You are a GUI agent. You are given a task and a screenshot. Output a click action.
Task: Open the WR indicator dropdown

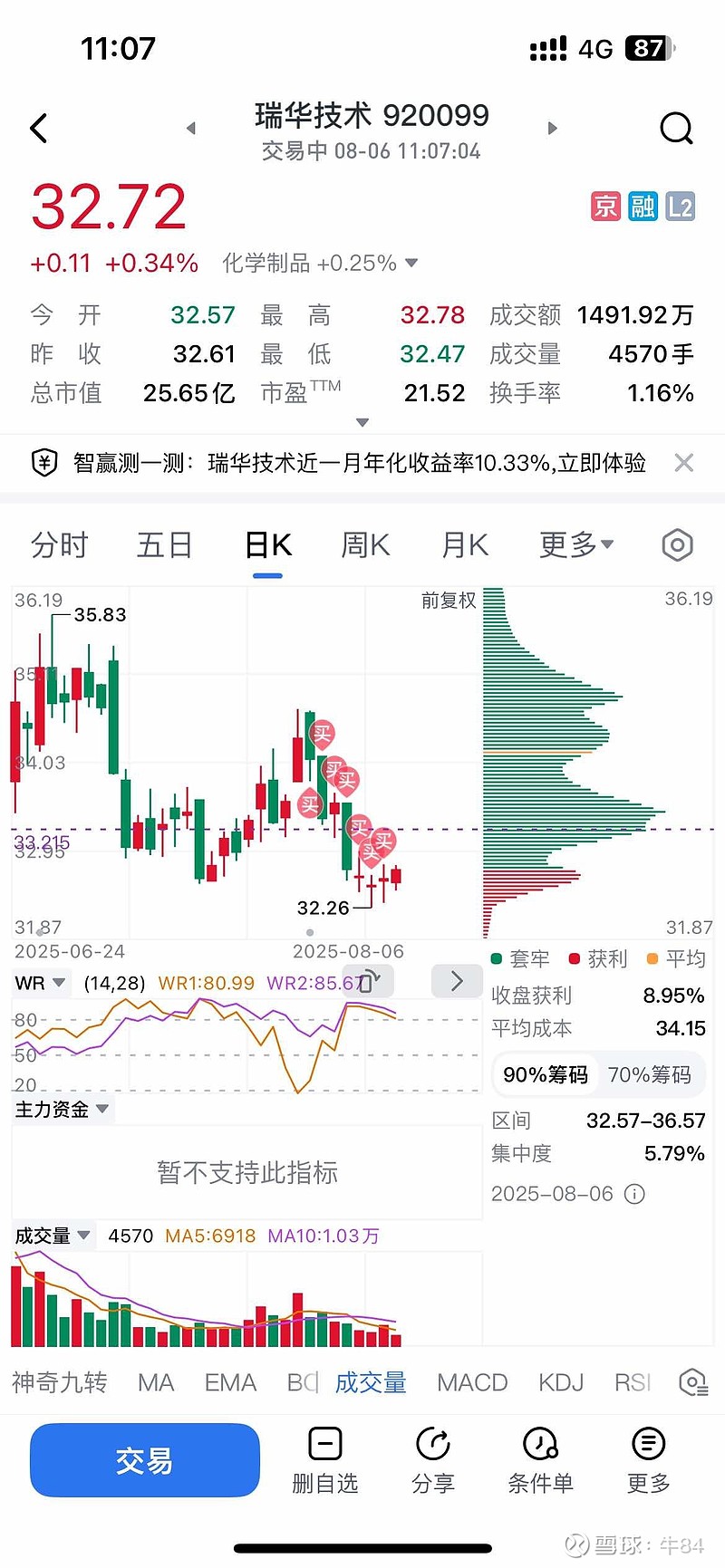(41, 983)
